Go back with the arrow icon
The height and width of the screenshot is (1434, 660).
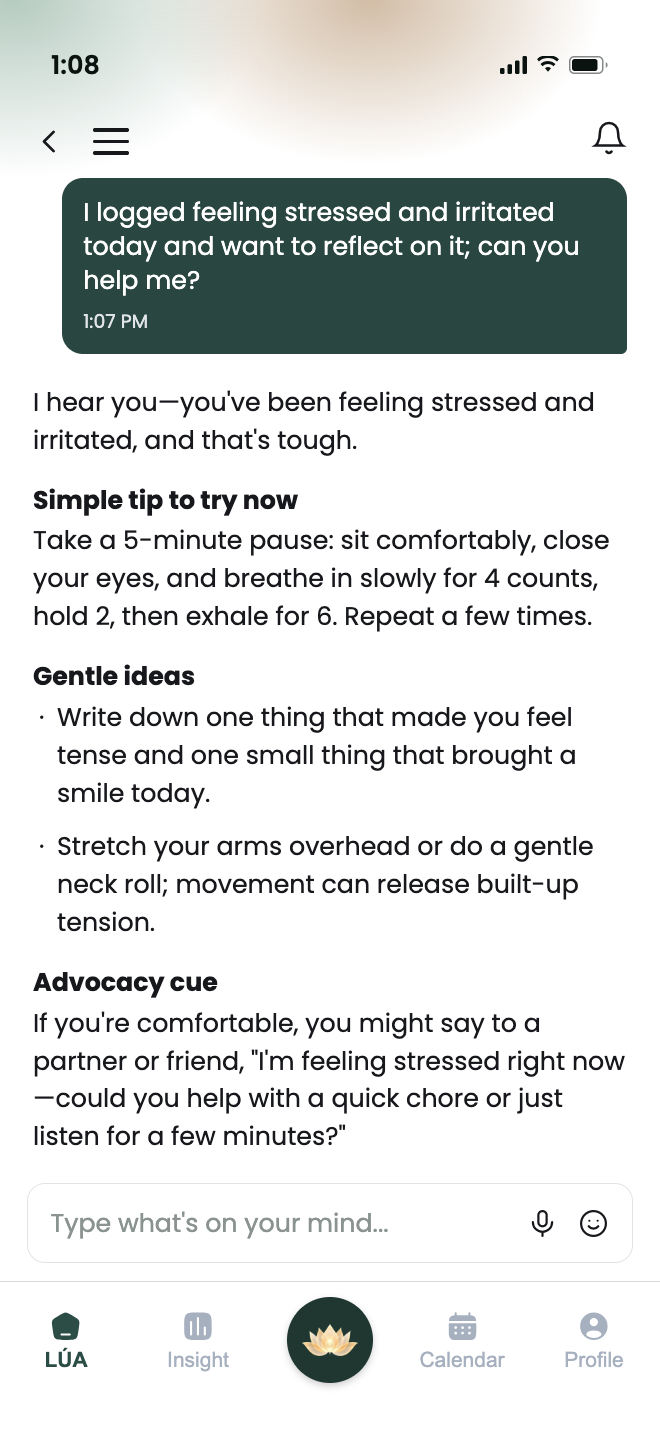tap(49, 141)
